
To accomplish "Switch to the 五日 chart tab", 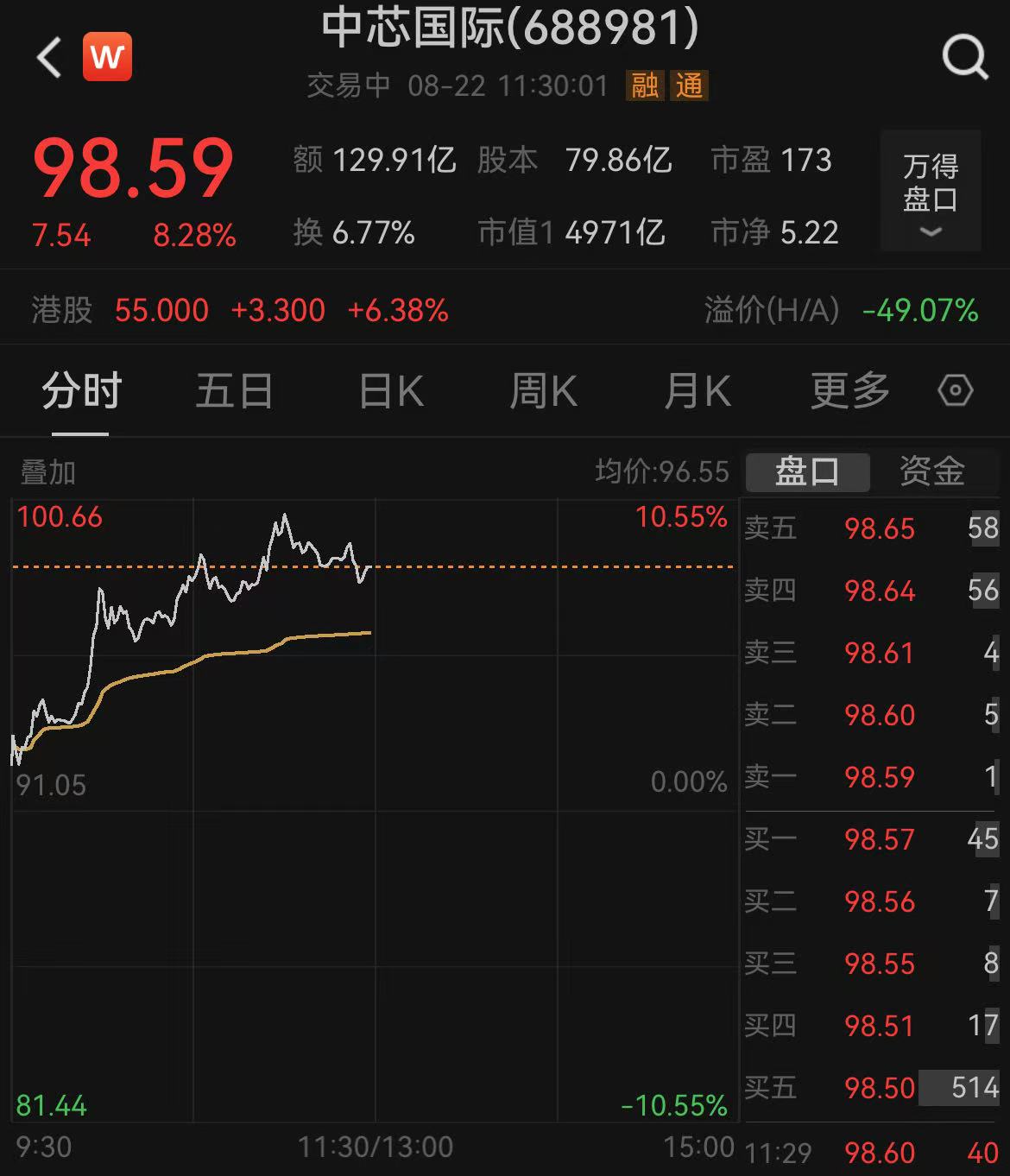I will tap(234, 391).
